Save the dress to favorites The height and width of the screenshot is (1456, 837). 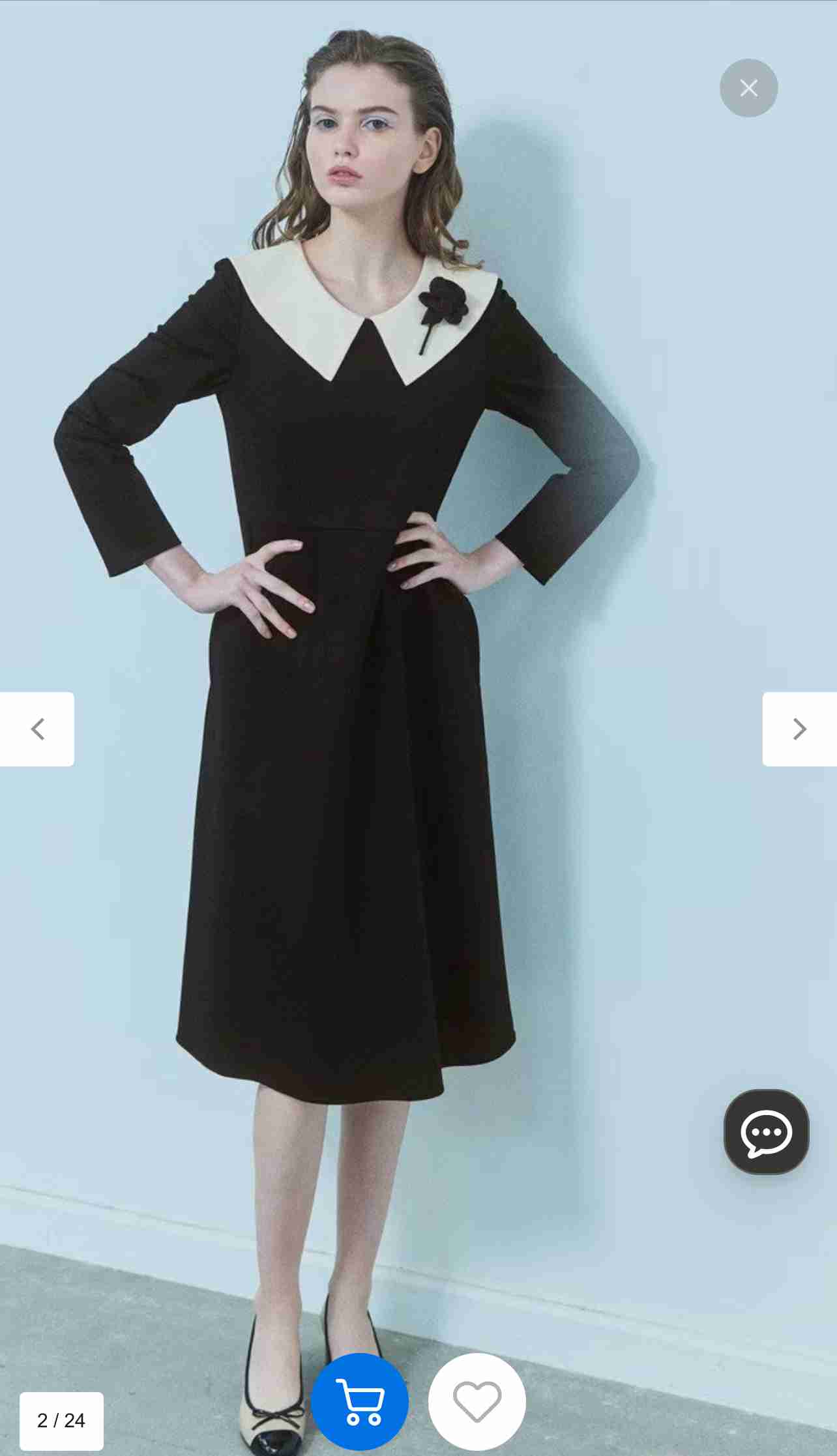pos(477,1401)
